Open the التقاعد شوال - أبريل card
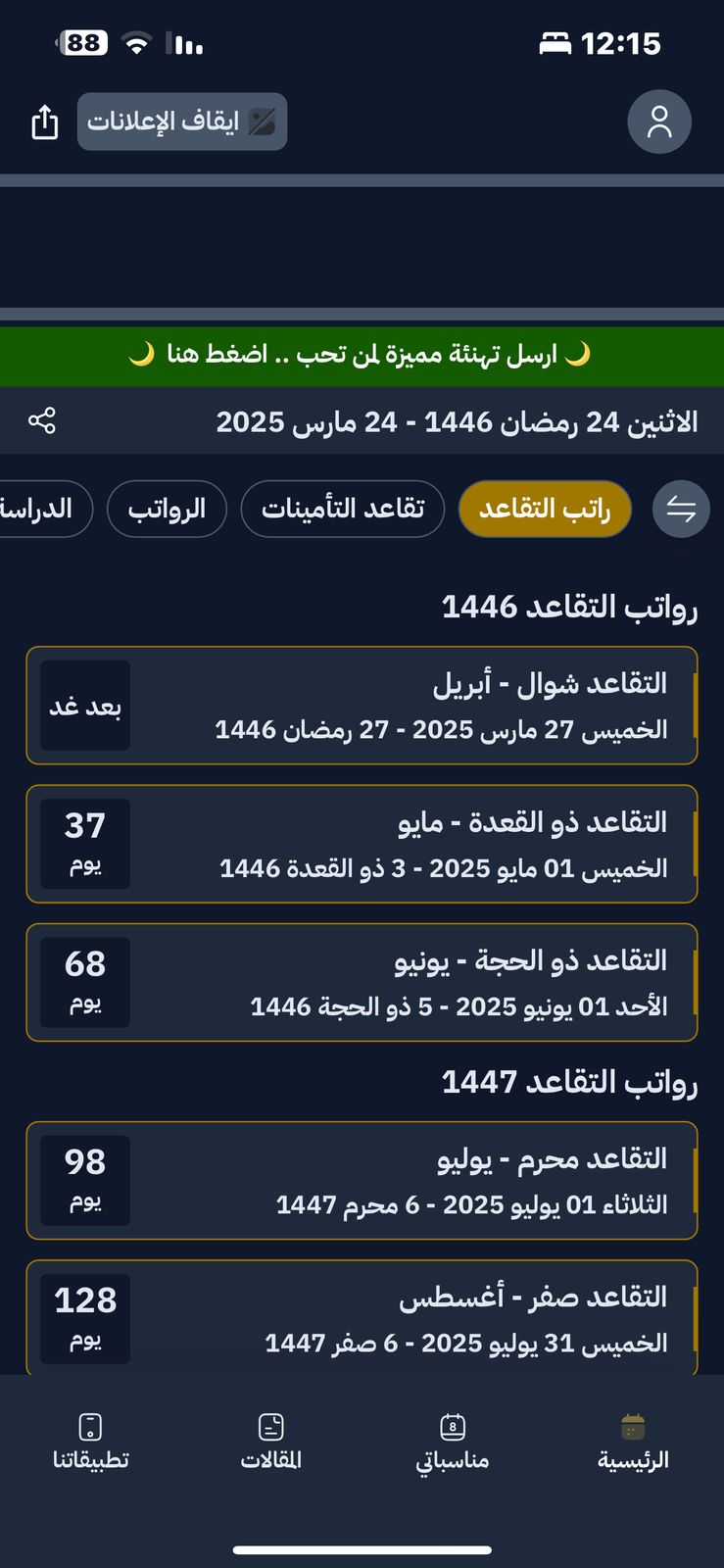 362,706
